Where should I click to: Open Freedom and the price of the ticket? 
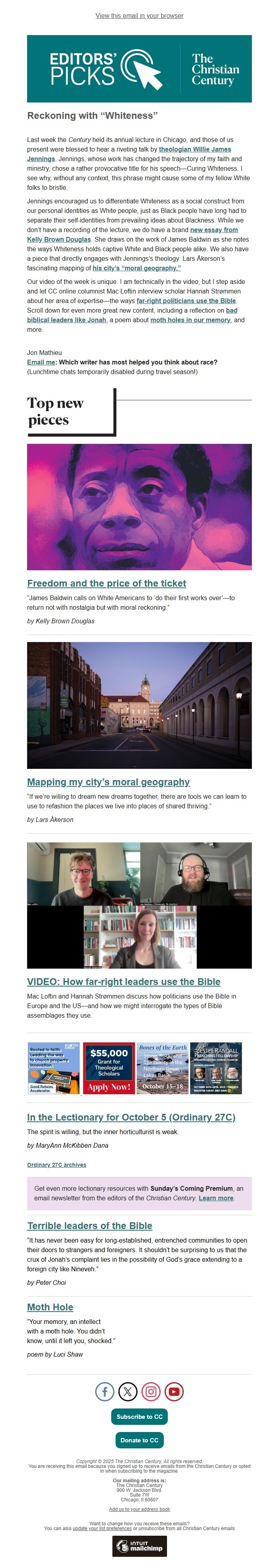click(x=106, y=583)
